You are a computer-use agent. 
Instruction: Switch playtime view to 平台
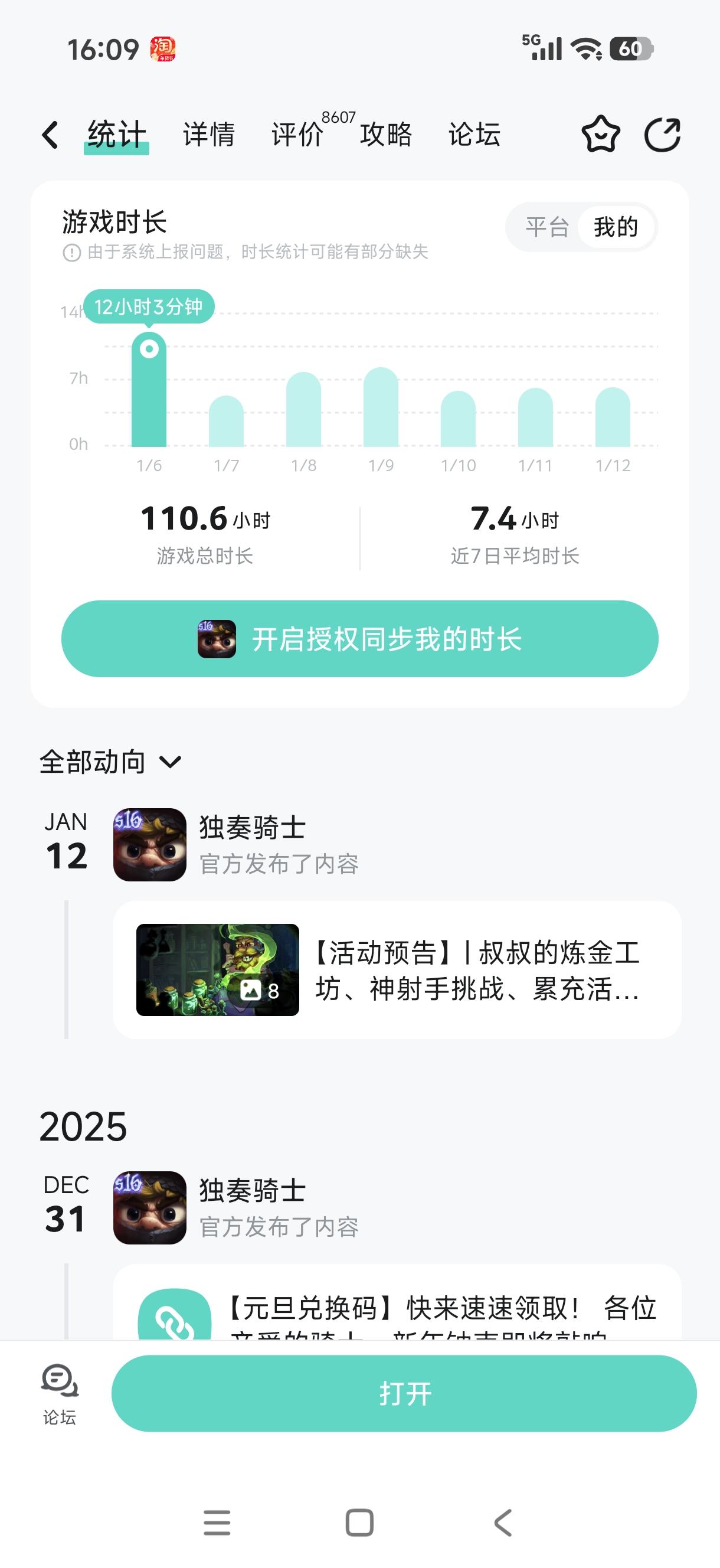coord(546,228)
